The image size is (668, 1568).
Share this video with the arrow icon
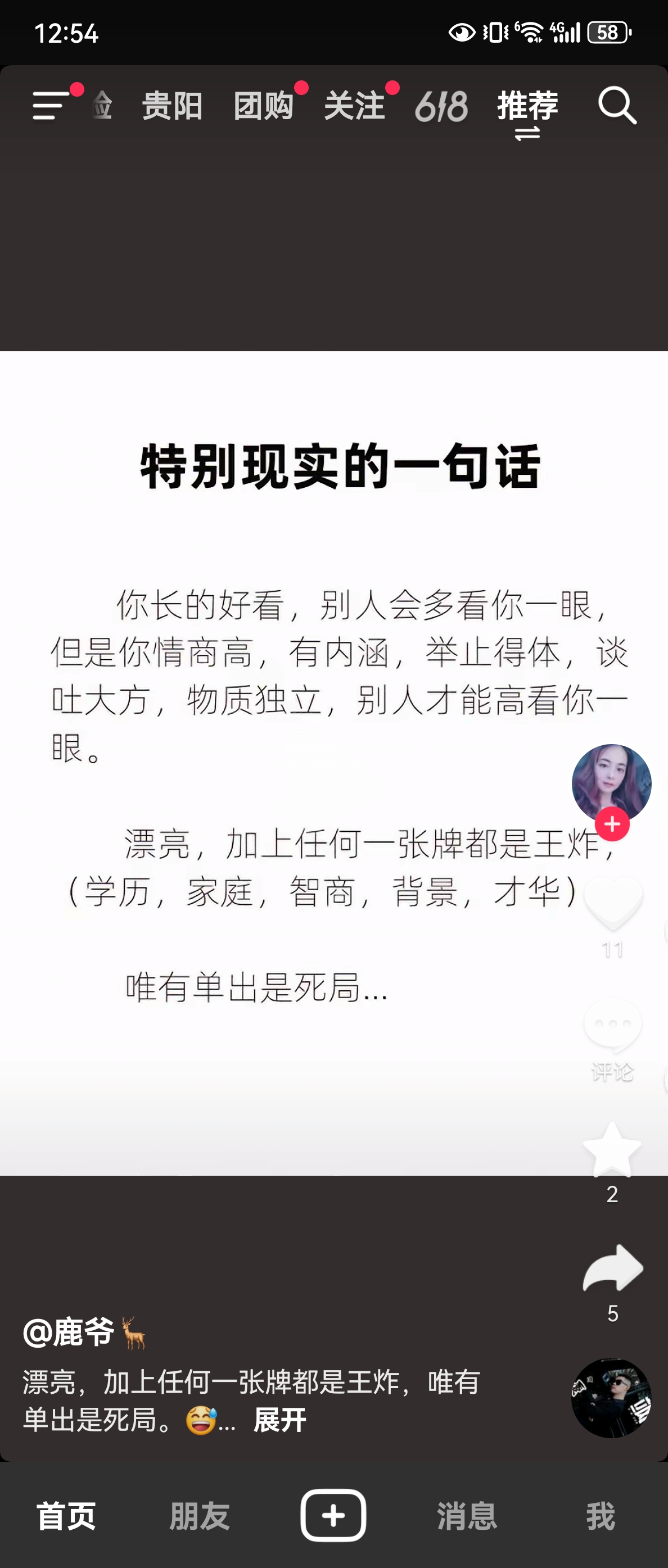tap(612, 1268)
